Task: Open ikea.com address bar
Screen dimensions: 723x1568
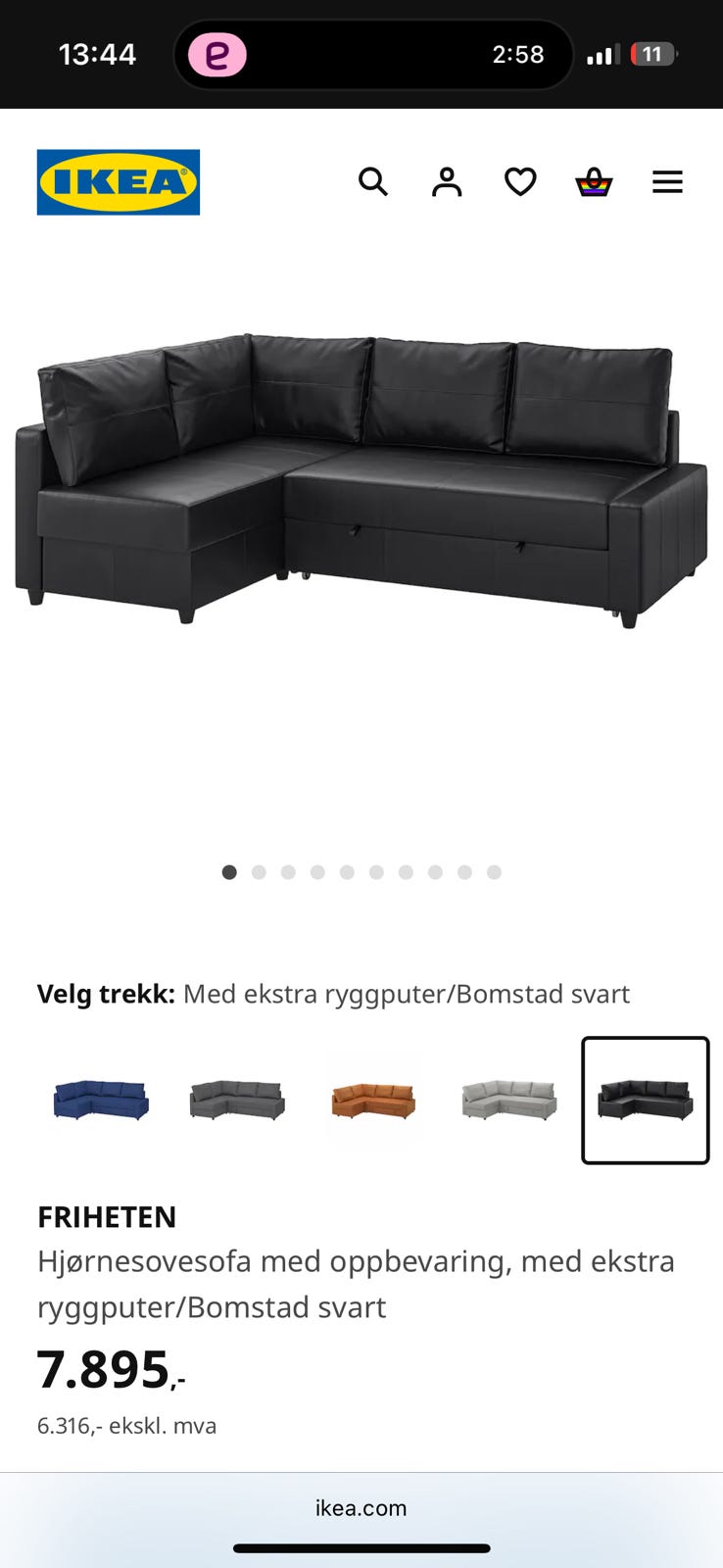Action: coord(361,1507)
